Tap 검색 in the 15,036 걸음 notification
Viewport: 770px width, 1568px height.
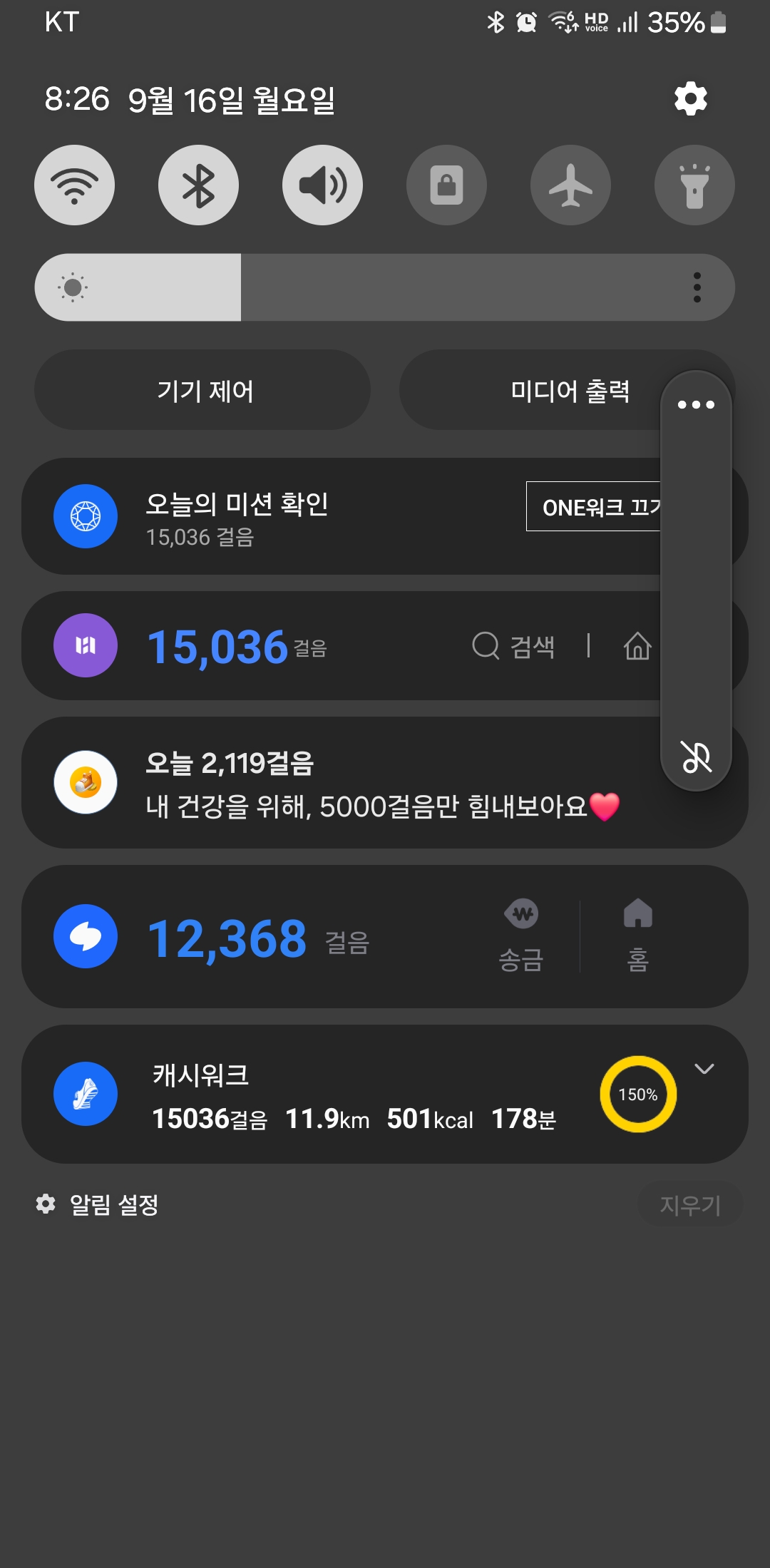tap(514, 647)
